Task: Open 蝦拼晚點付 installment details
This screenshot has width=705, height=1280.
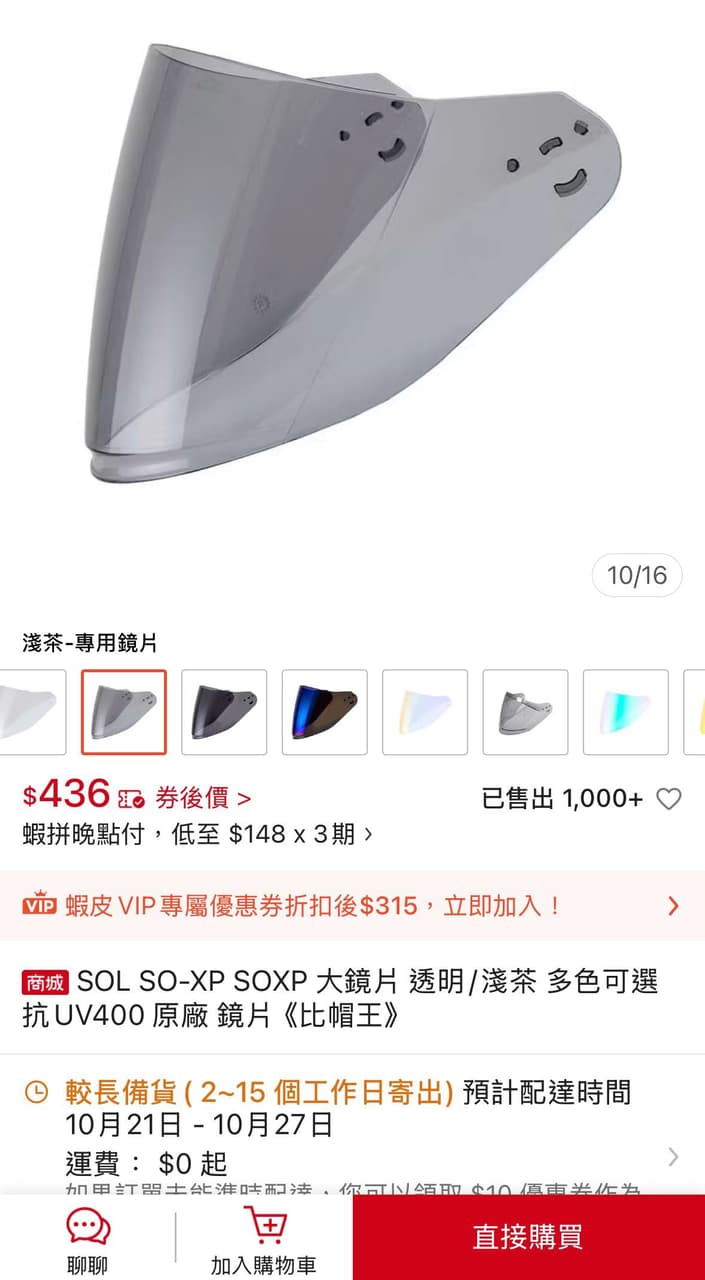Action: pyautogui.click(x=198, y=834)
